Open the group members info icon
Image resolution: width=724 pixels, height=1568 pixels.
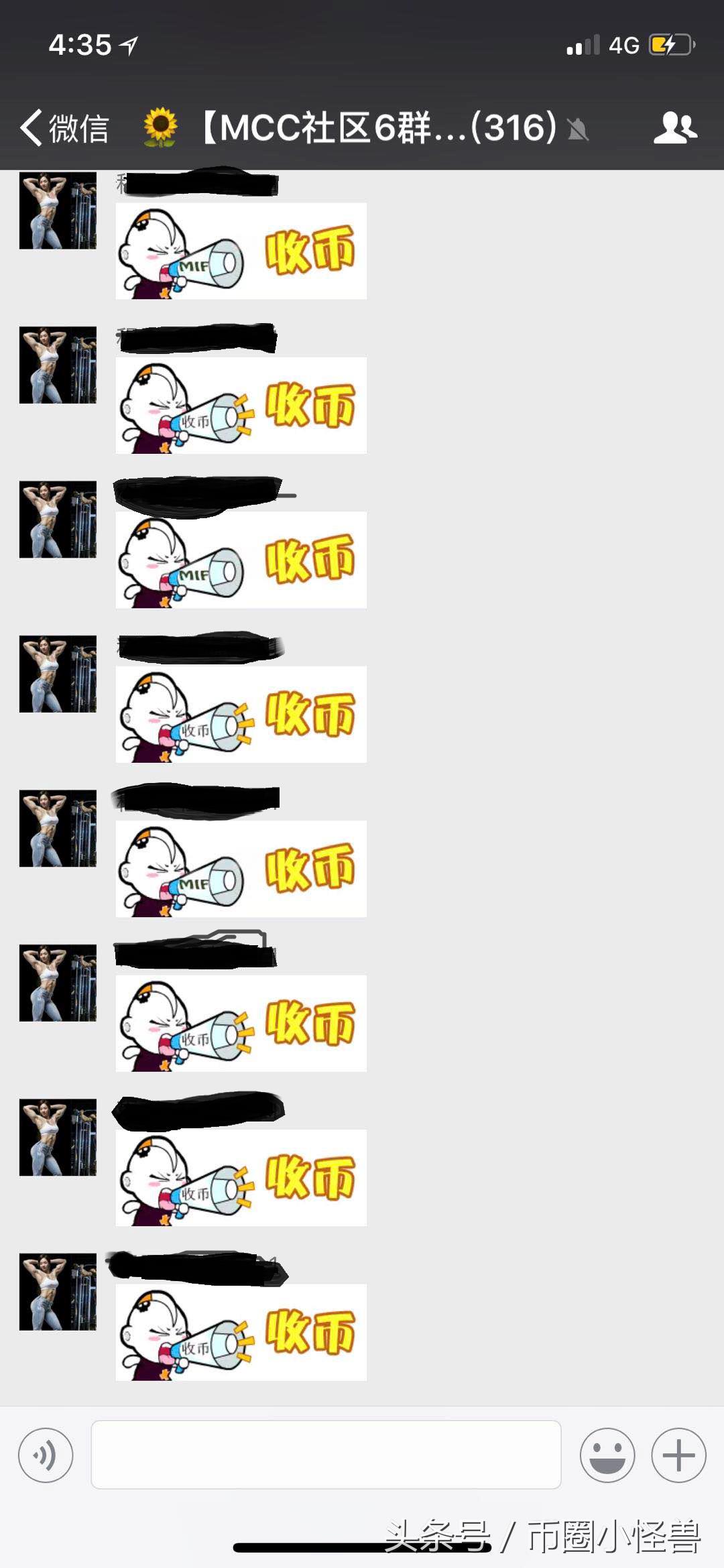click(x=675, y=127)
